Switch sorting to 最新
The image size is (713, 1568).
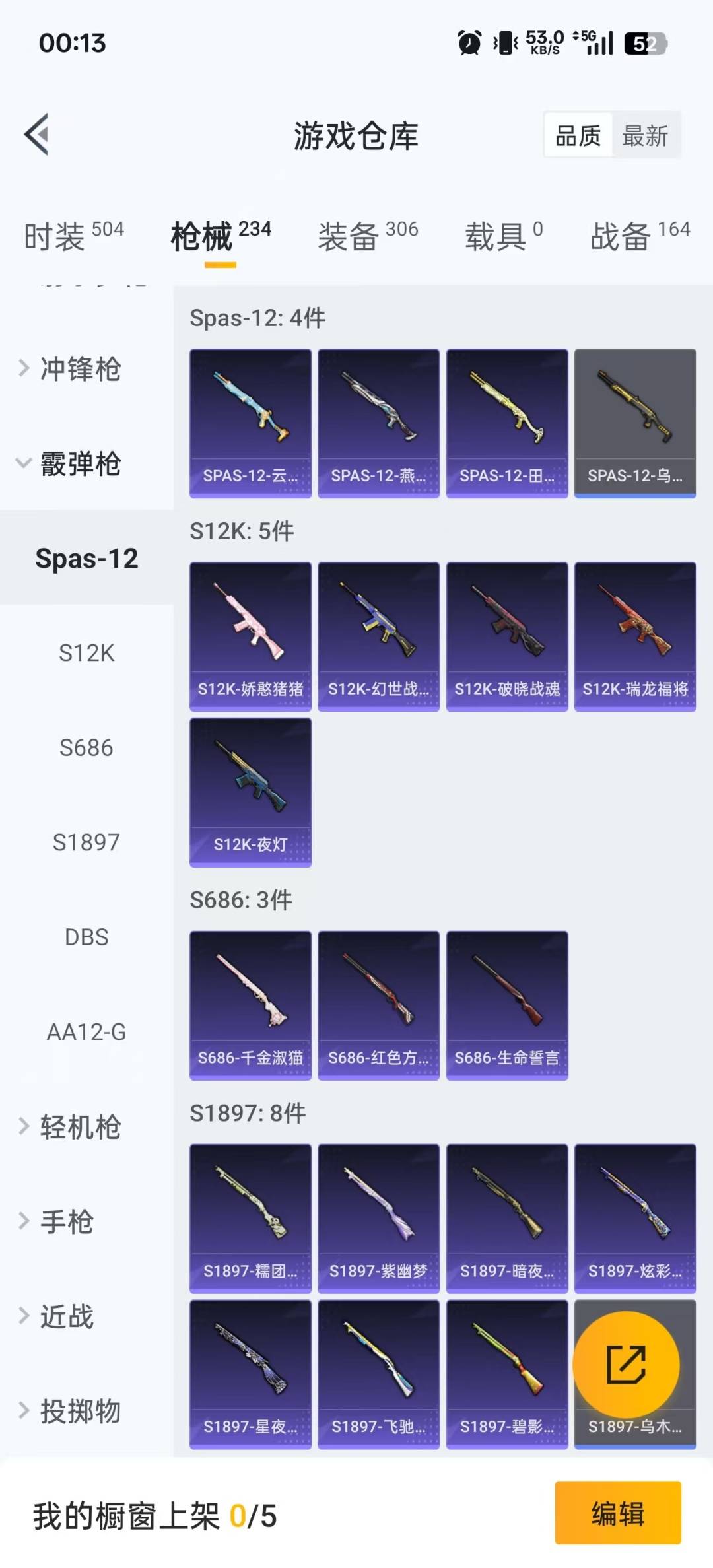(x=645, y=135)
